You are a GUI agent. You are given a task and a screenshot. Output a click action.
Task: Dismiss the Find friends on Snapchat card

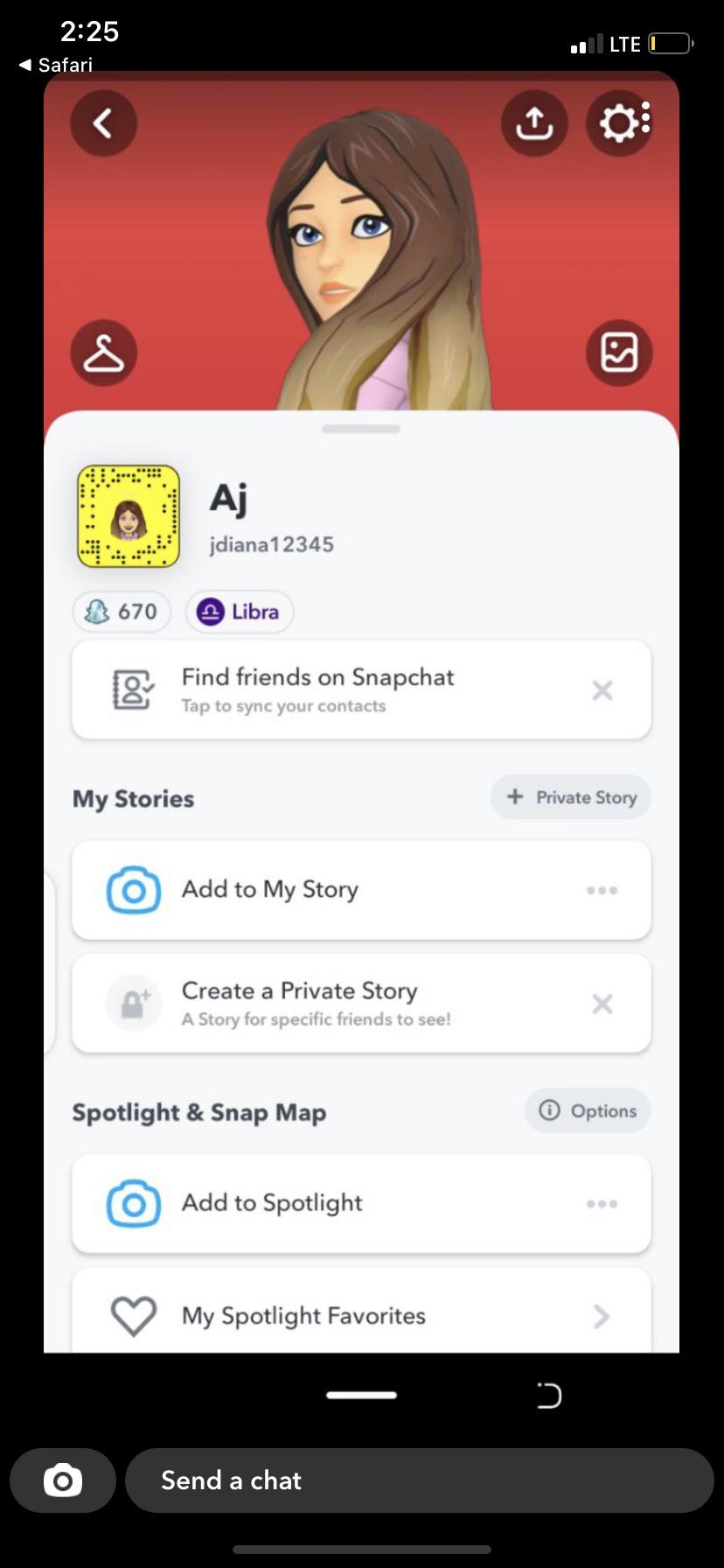tap(602, 690)
